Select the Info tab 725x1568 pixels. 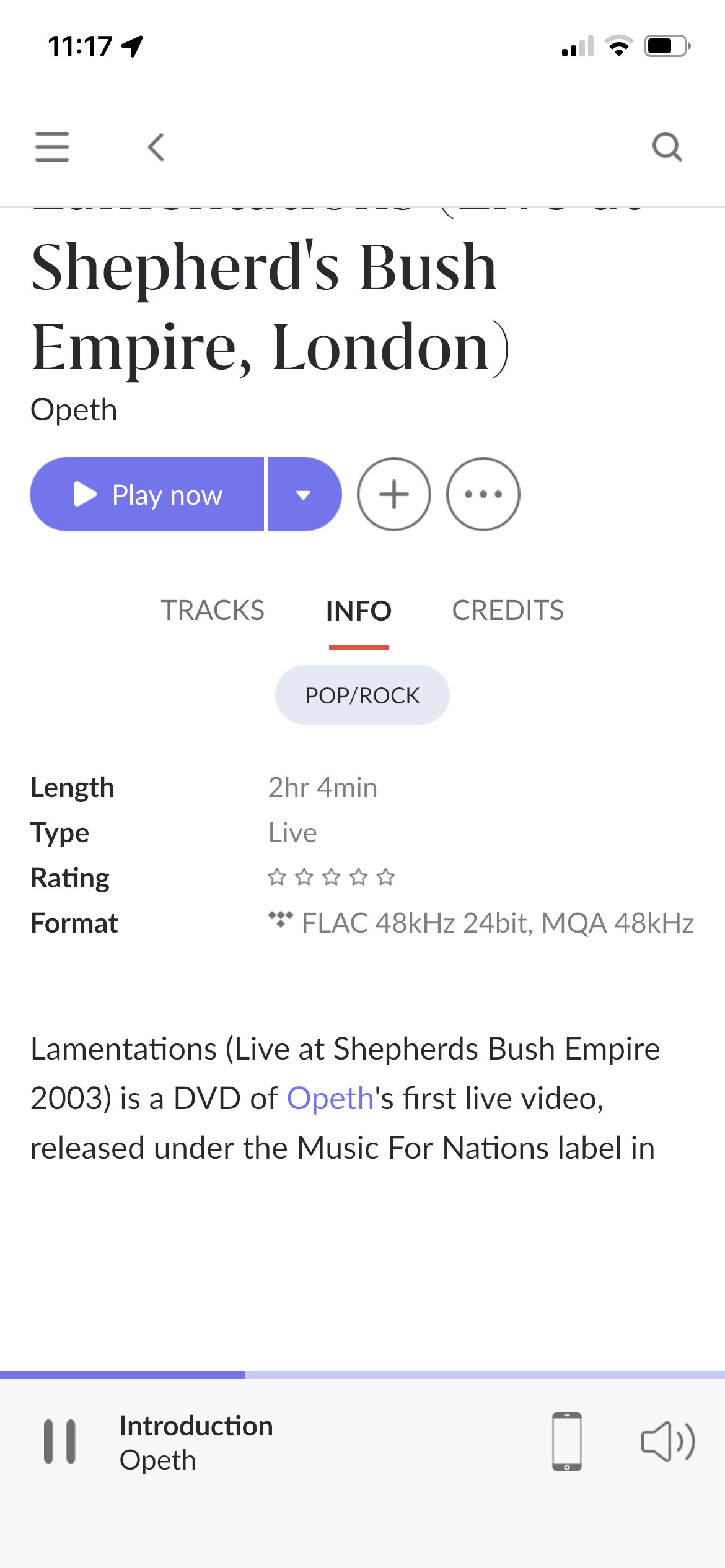point(359,611)
